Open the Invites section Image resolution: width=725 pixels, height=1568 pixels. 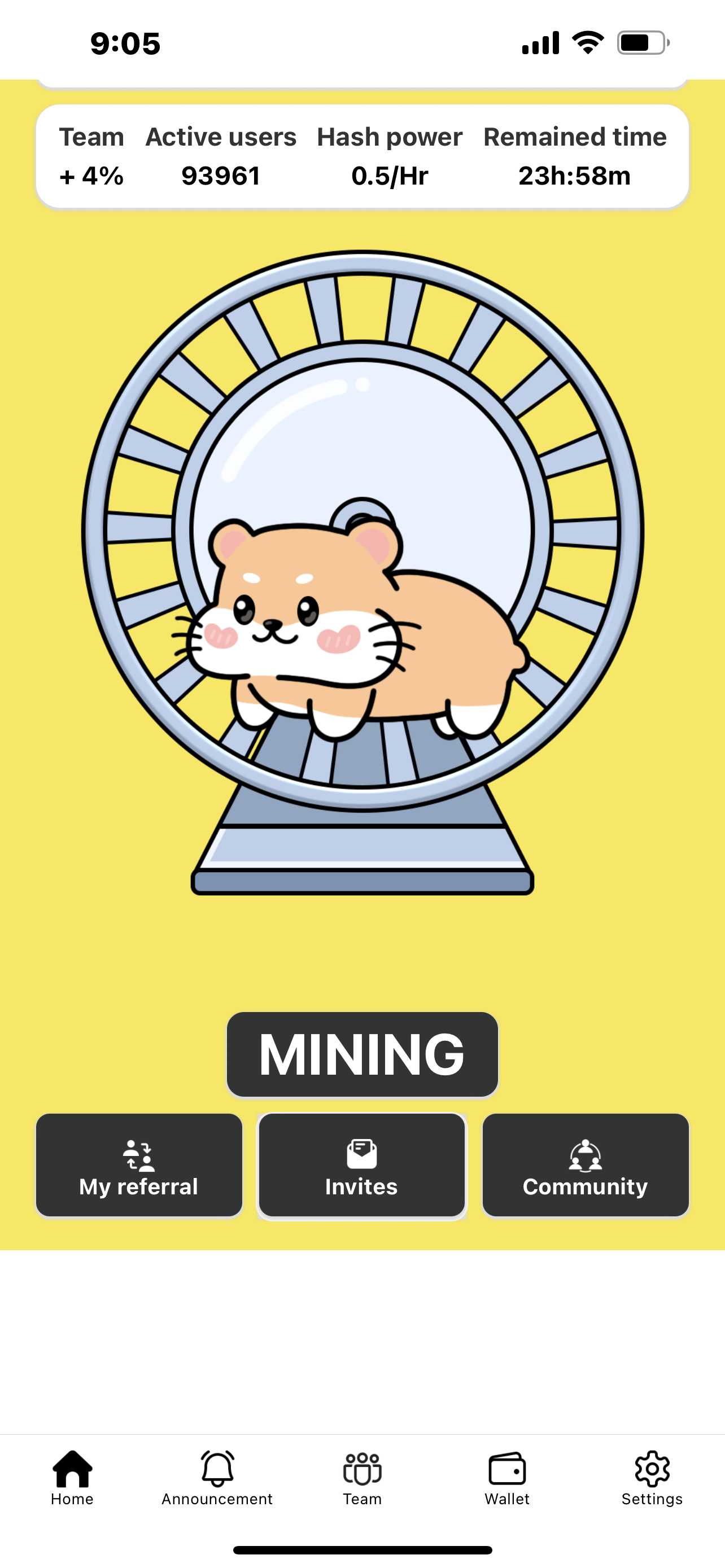361,1165
